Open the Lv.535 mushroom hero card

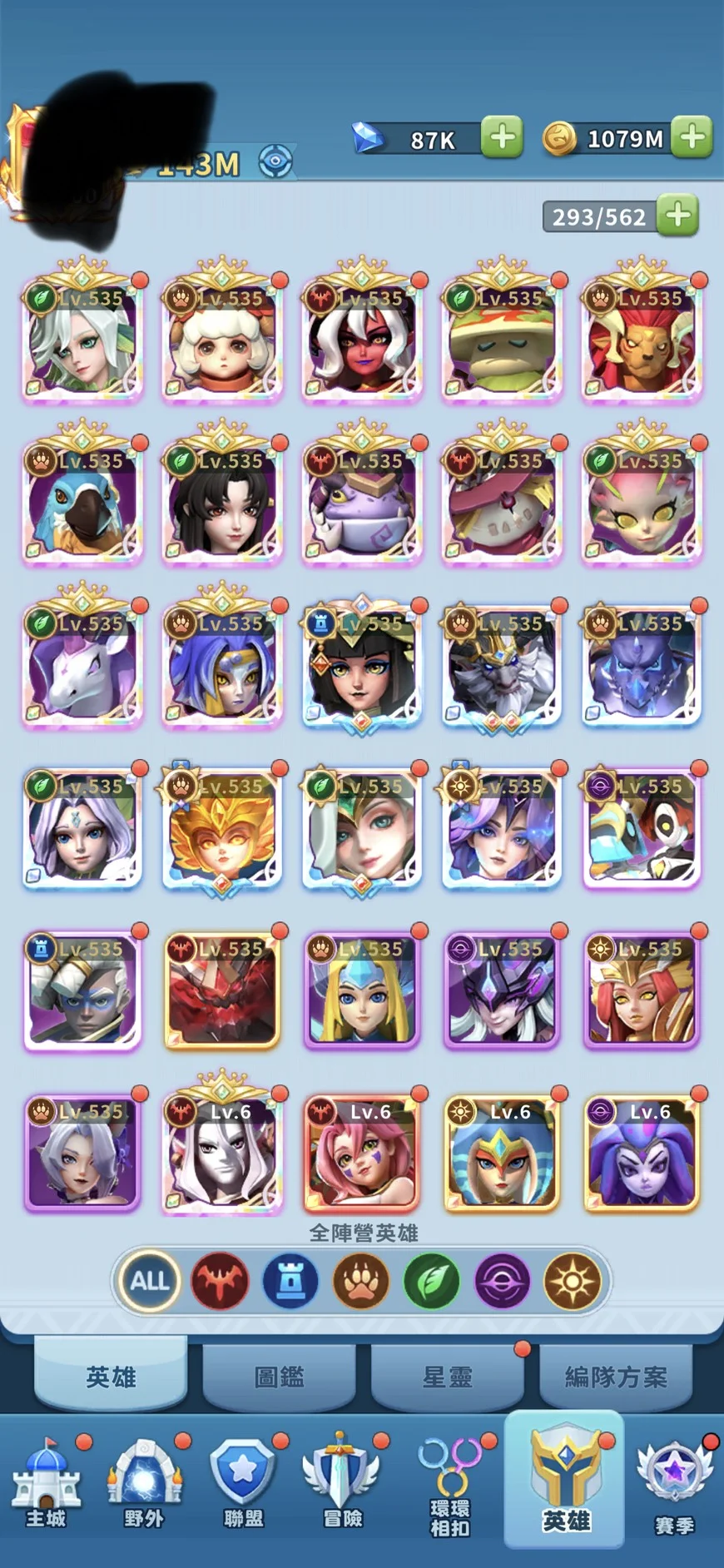tap(502, 333)
